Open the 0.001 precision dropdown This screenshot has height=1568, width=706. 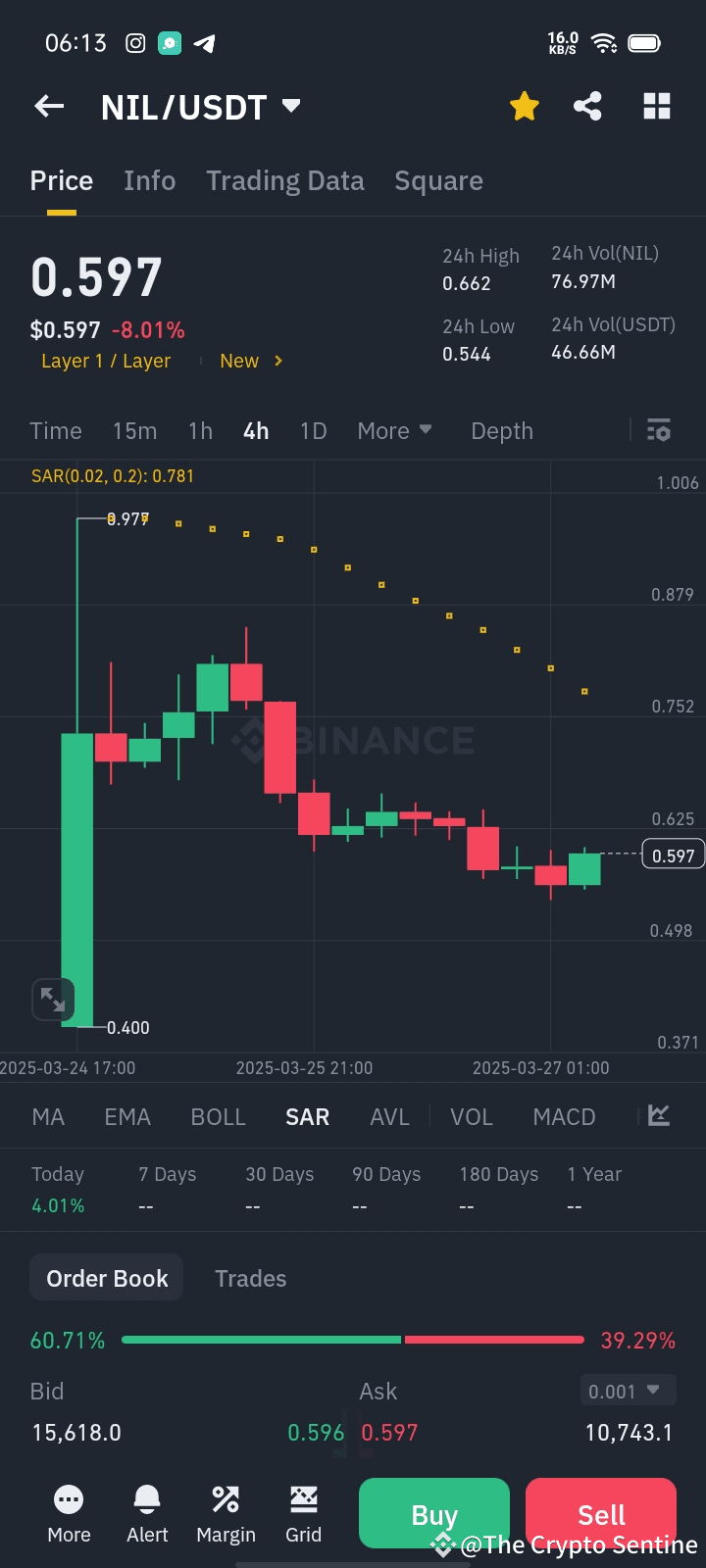(x=626, y=1391)
